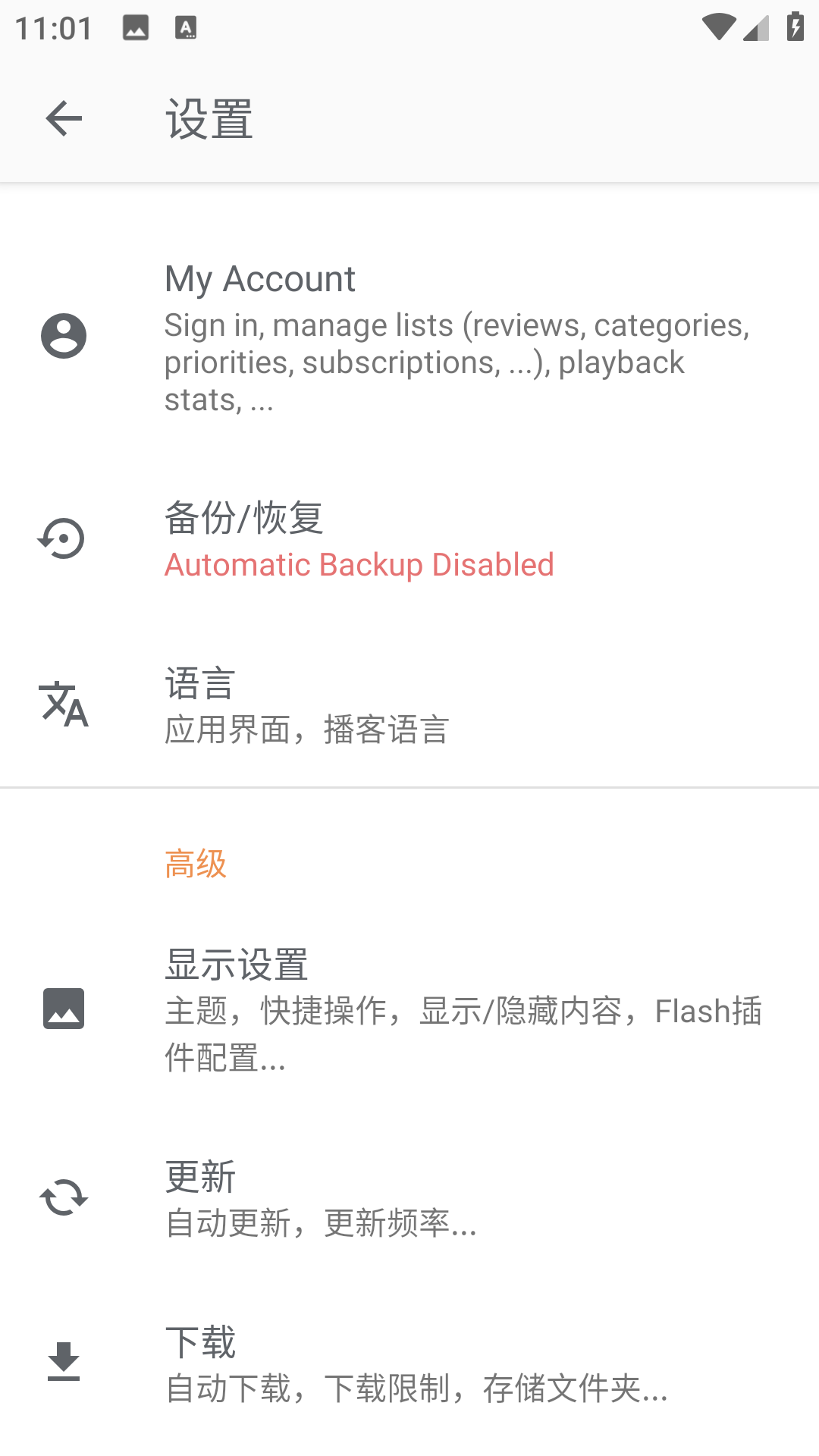Click the Automatic Backup Disabled warning text
The image size is (819, 1456).
[x=359, y=564]
